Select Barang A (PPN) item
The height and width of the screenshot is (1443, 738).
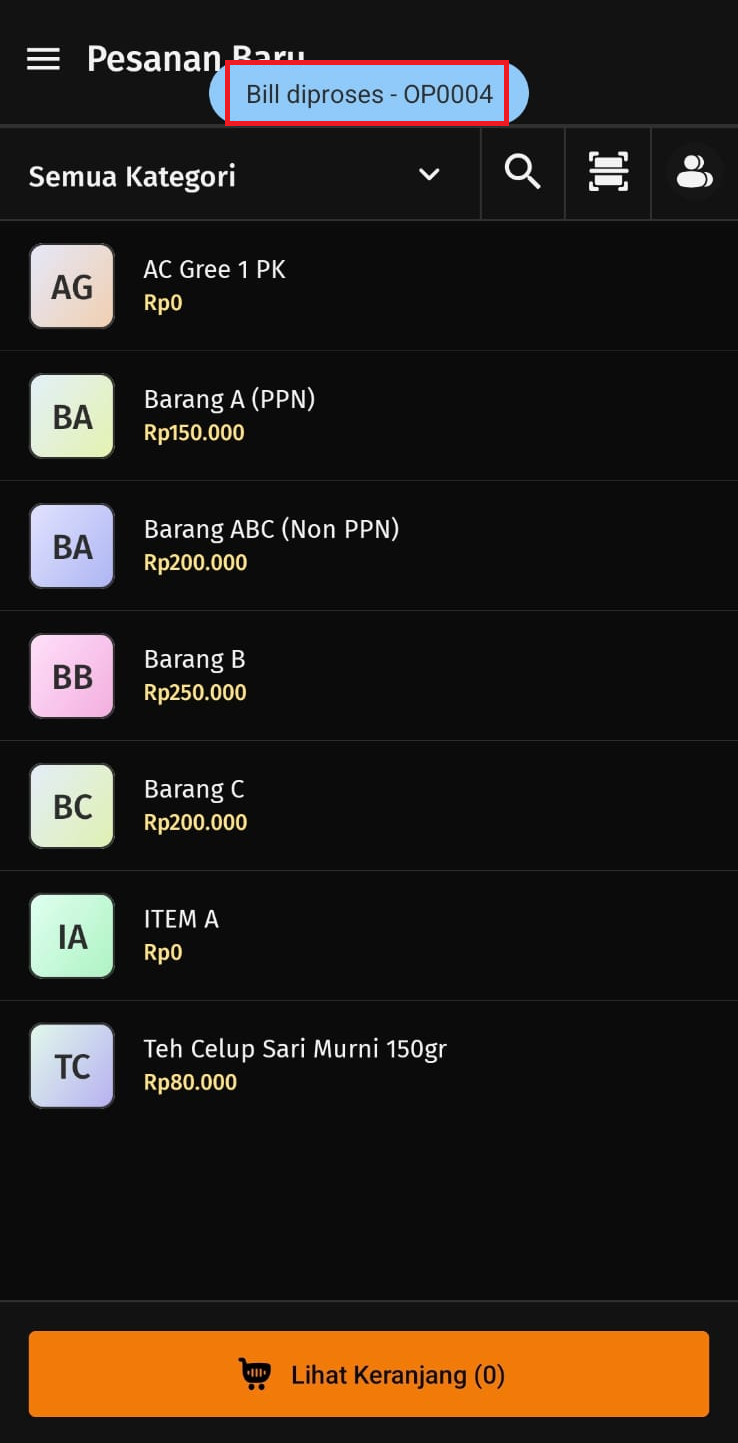click(x=229, y=415)
